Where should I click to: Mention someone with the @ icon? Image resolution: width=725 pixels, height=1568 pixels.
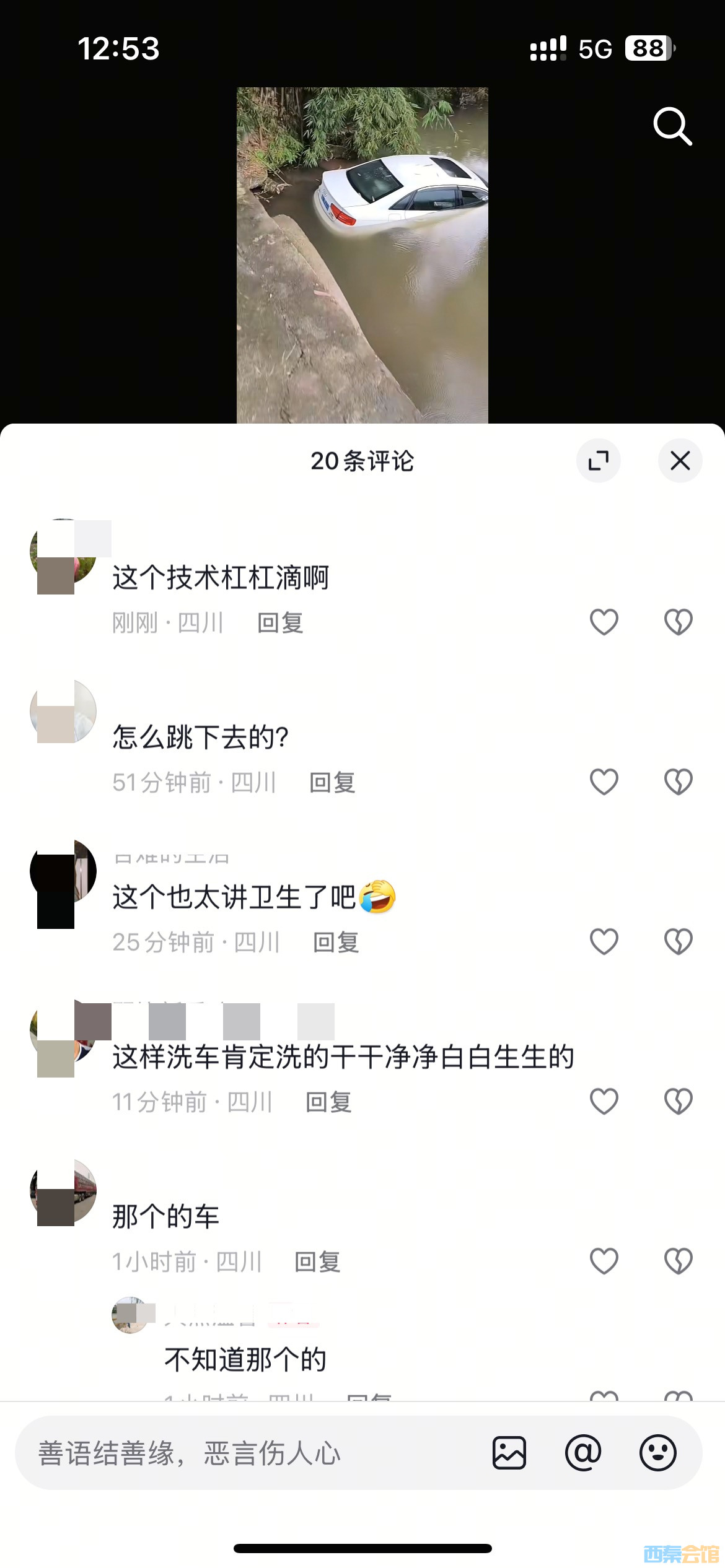pos(583,1453)
